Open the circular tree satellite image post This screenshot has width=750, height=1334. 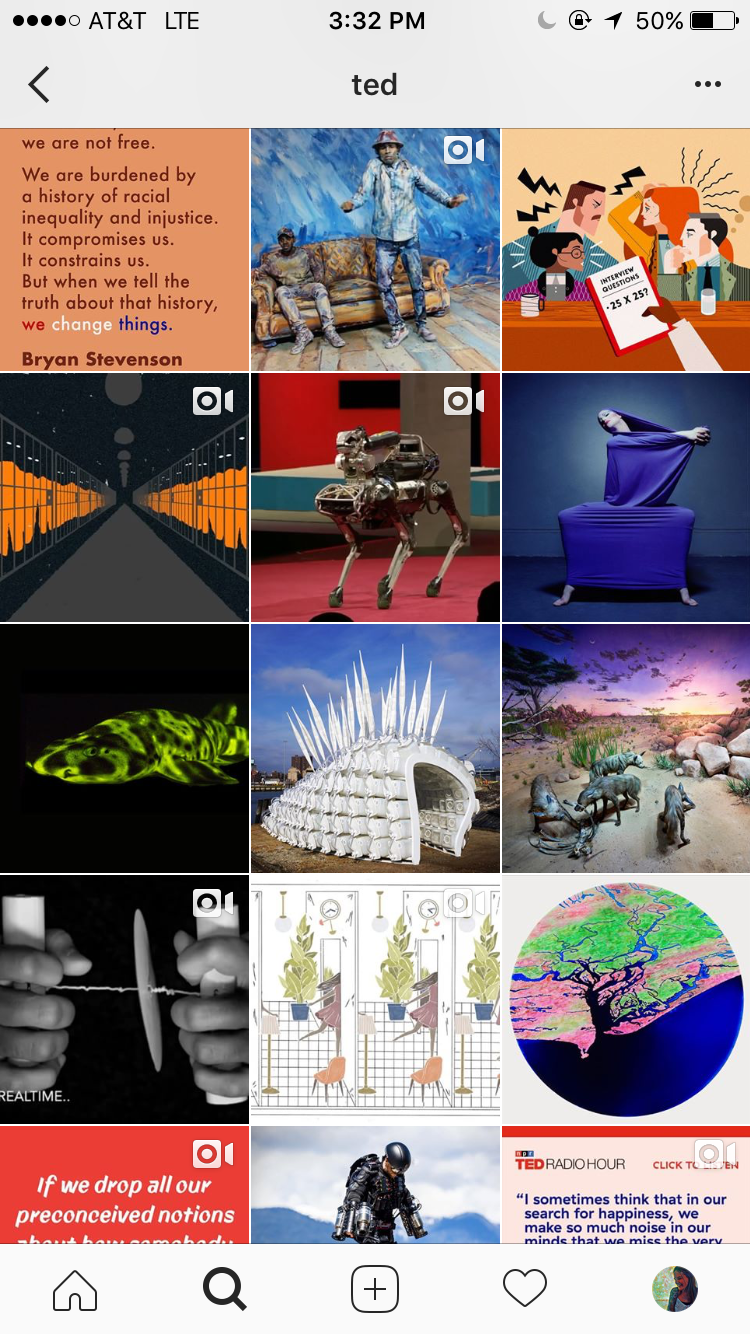[x=625, y=999]
